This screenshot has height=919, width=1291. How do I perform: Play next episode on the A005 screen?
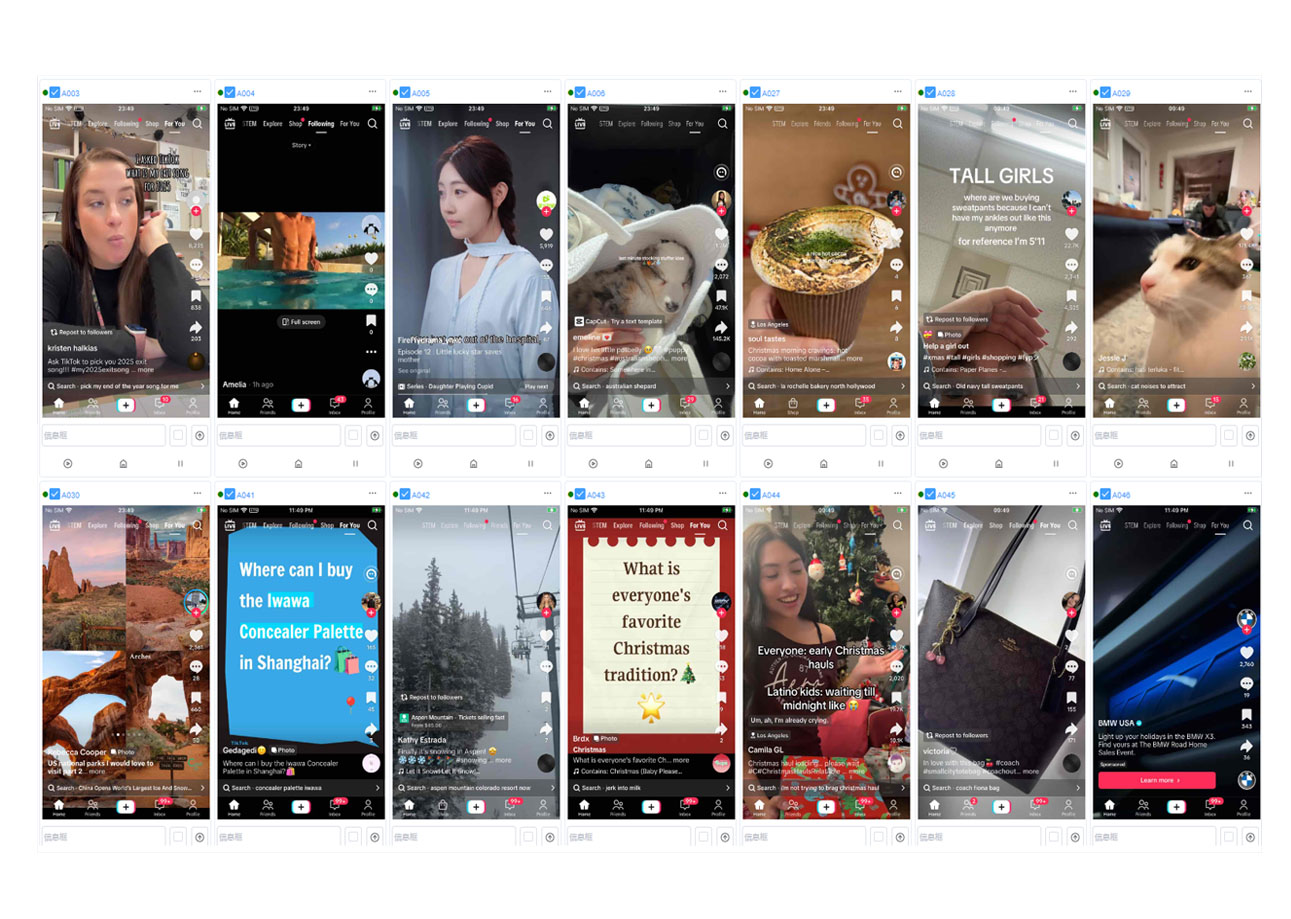click(536, 386)
